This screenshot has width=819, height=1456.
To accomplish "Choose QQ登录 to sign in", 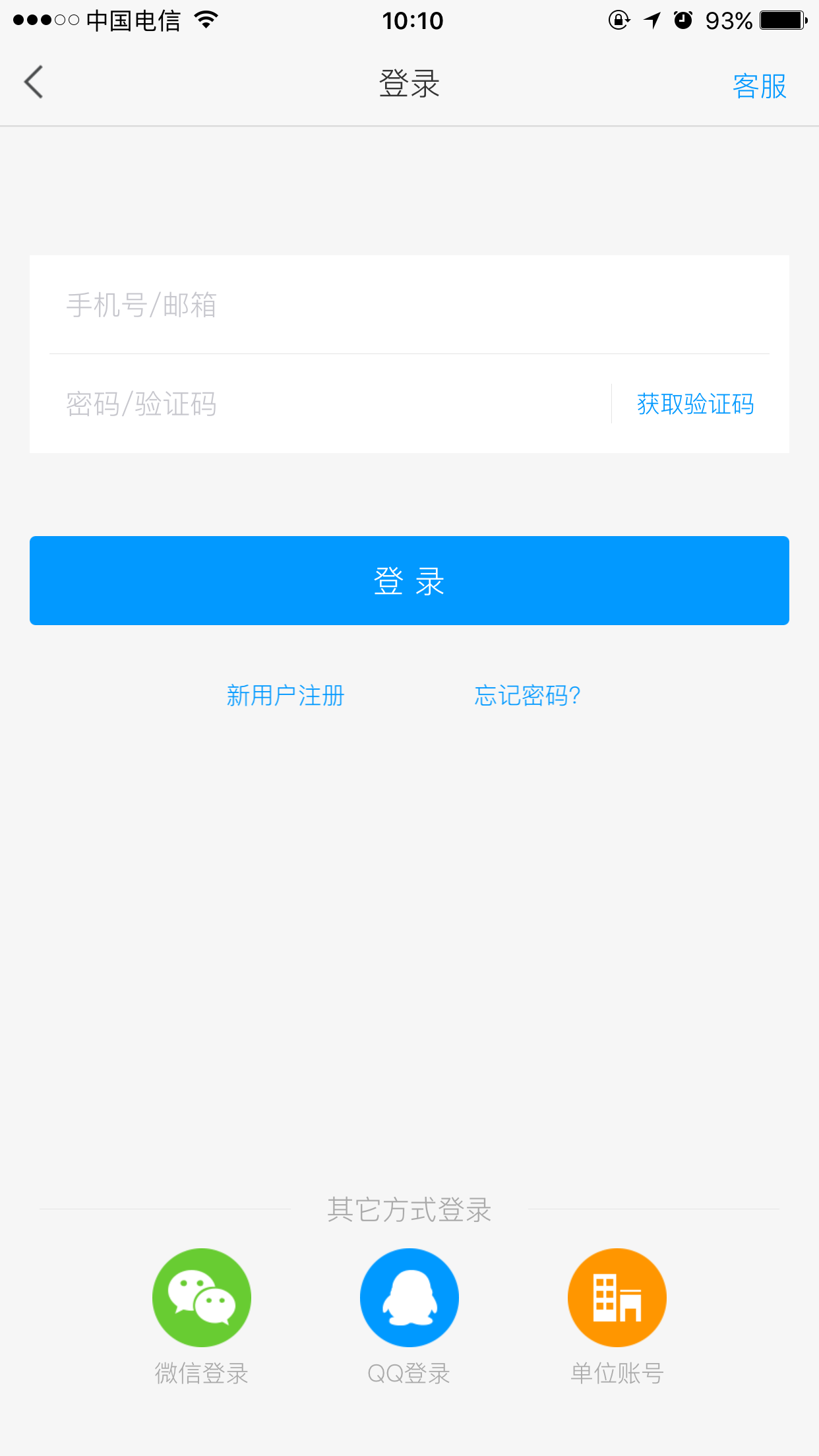I will tap(409, 1298).
